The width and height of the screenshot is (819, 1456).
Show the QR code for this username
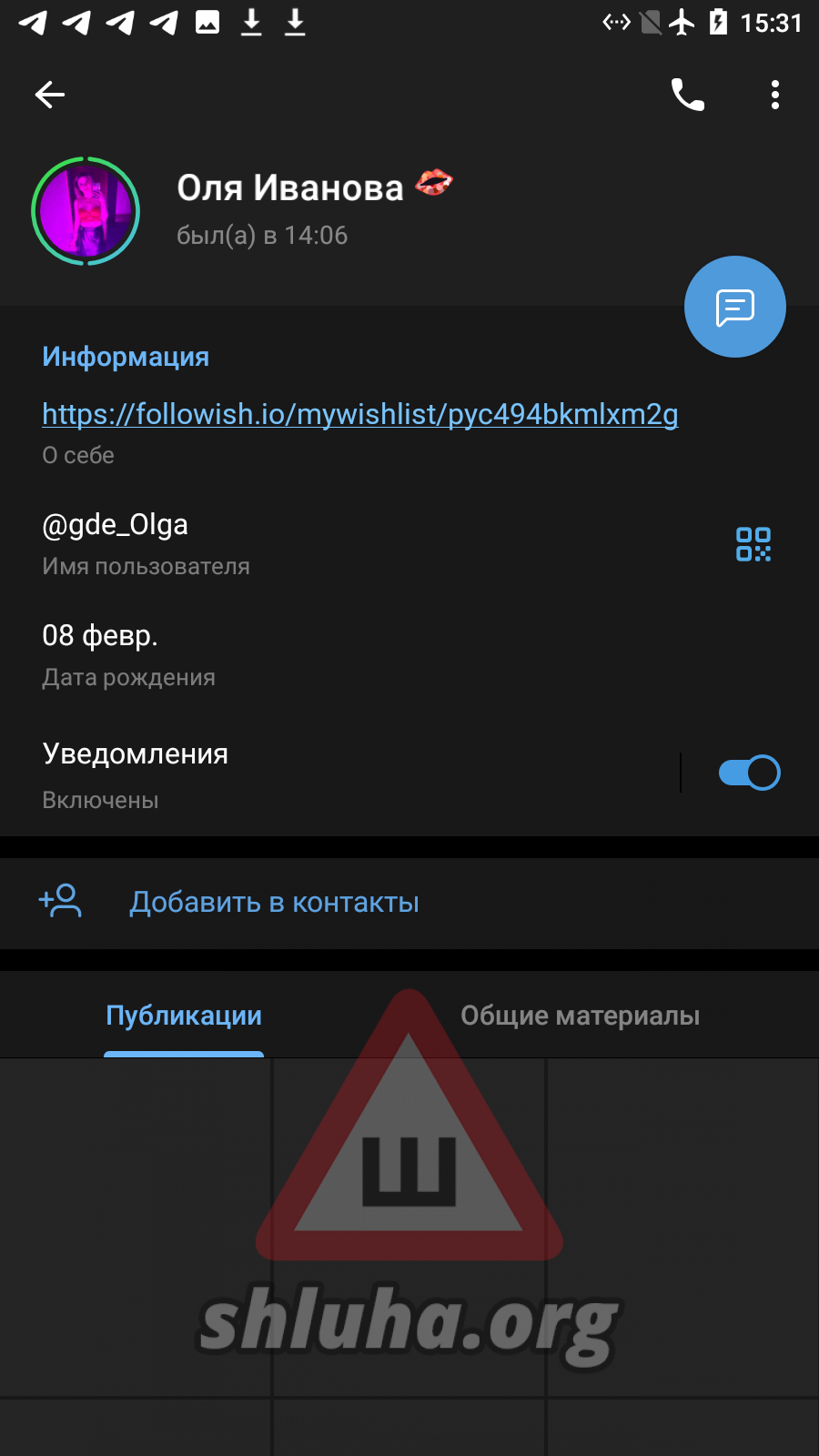tap(753, 544)
